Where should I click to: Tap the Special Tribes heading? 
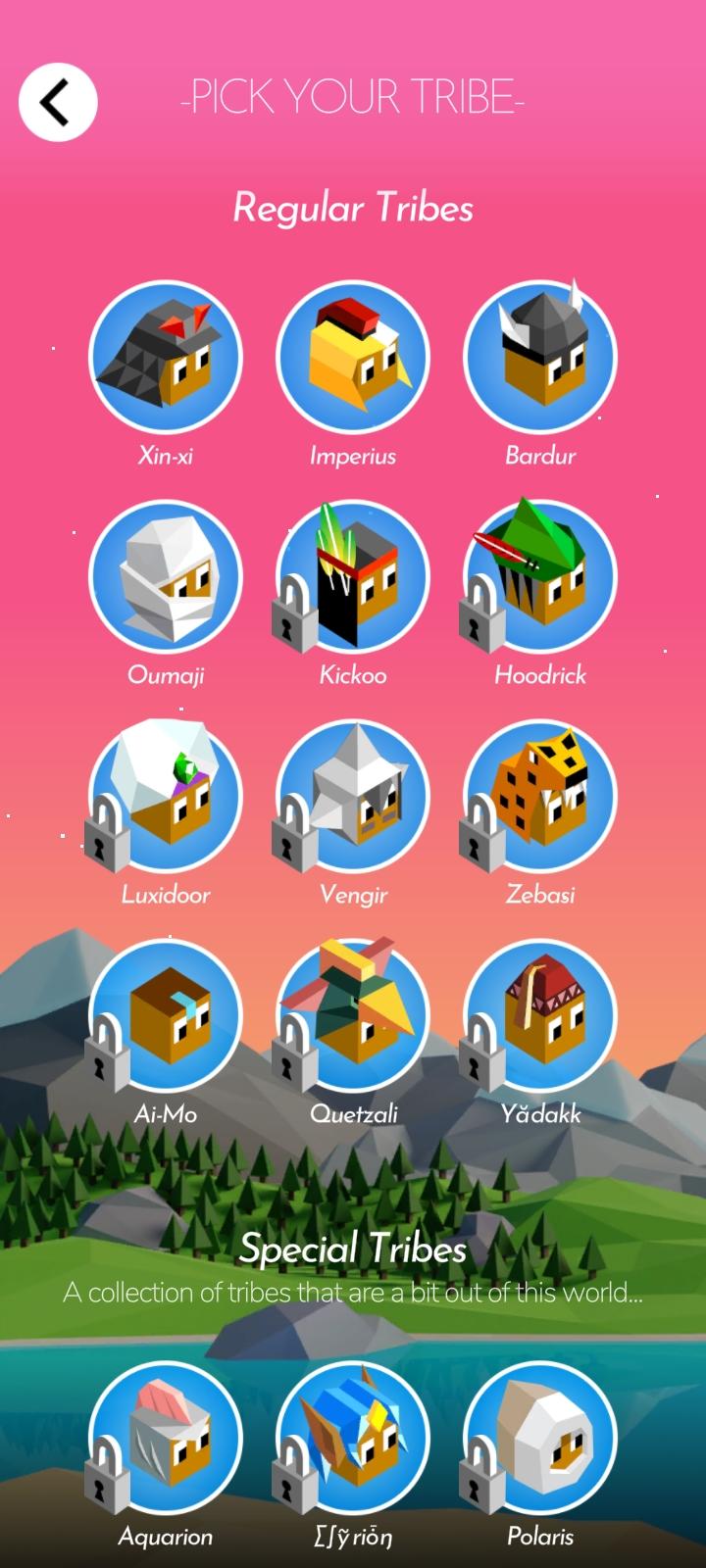click(x=354, y=1249)
